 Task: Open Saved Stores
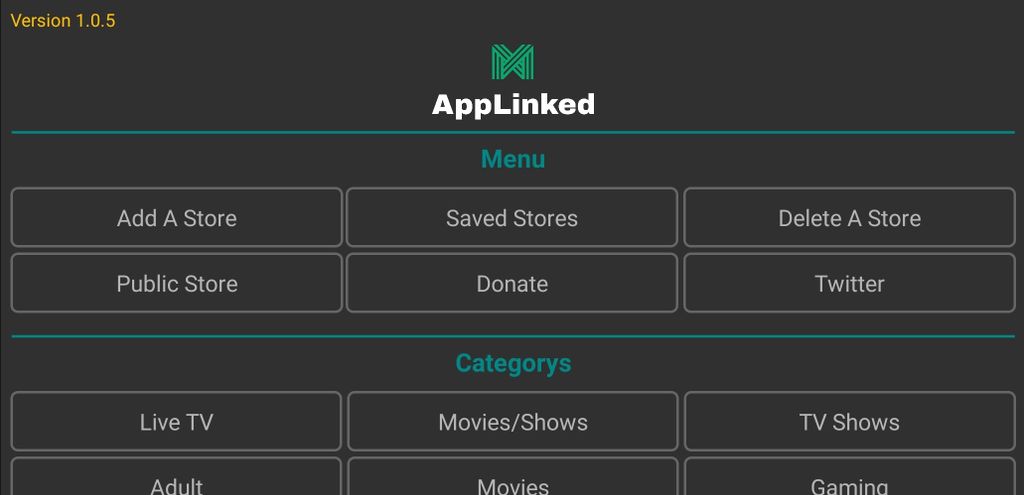click(x=512, y=218)
